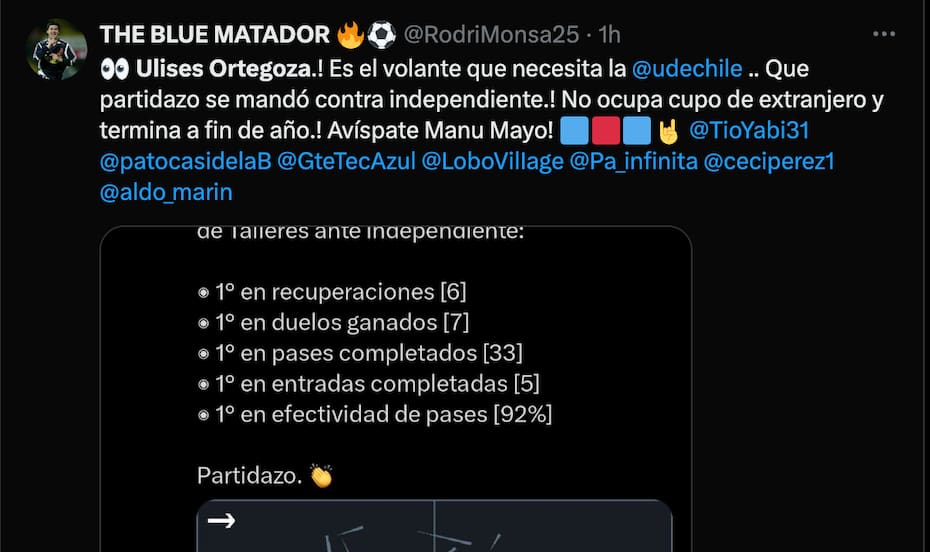Open the @Pa_infinita mention
The image size is (930, 552).
coord(634,161)
